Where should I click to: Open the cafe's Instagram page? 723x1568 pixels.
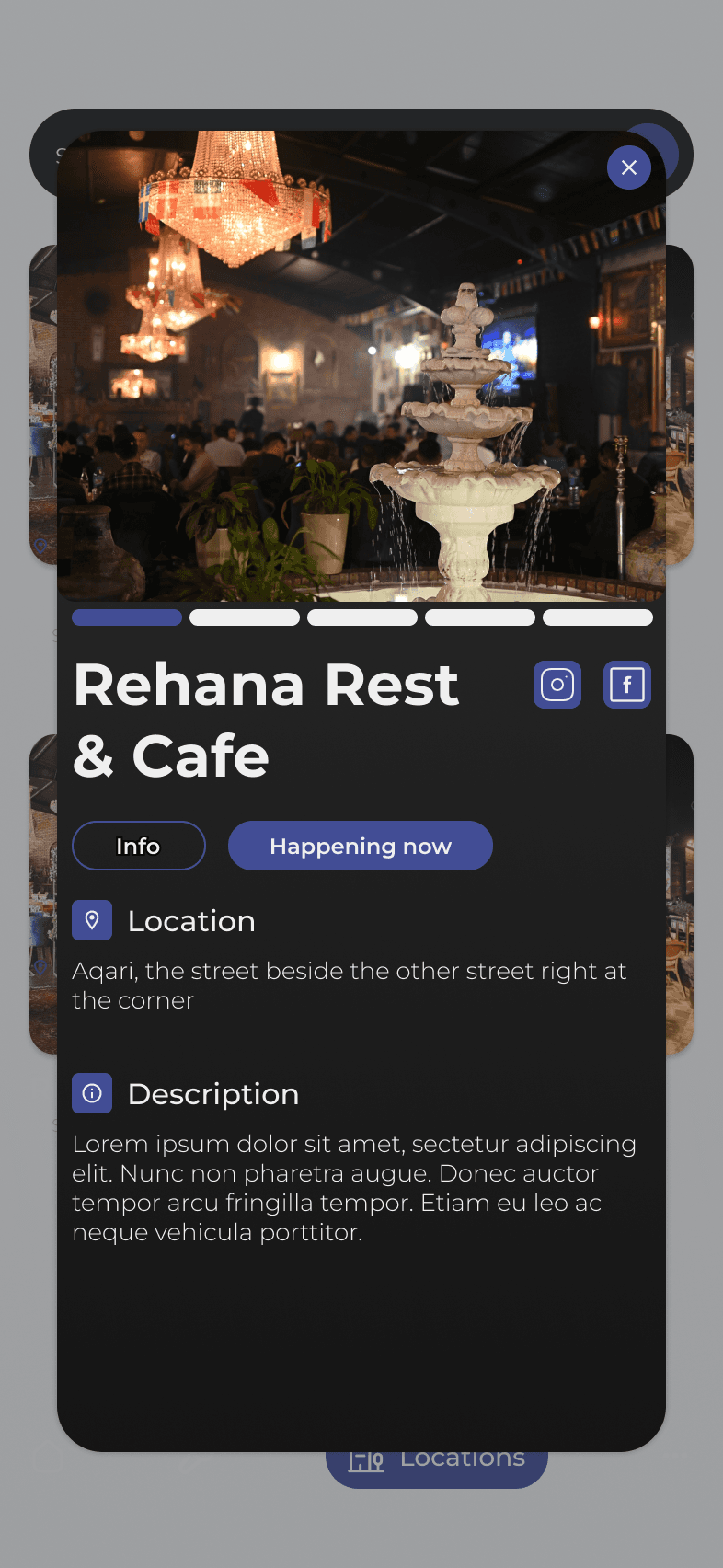(557, 685)
